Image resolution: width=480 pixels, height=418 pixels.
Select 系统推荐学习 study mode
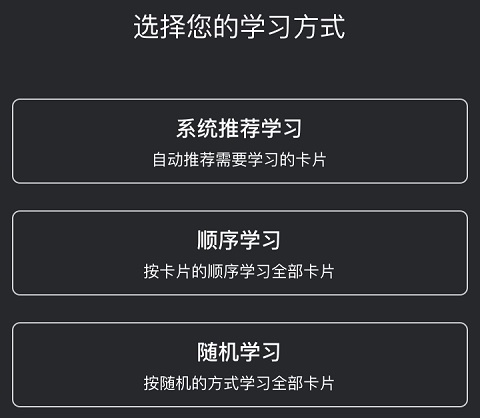pyautogui.click(x=240, y=141)
